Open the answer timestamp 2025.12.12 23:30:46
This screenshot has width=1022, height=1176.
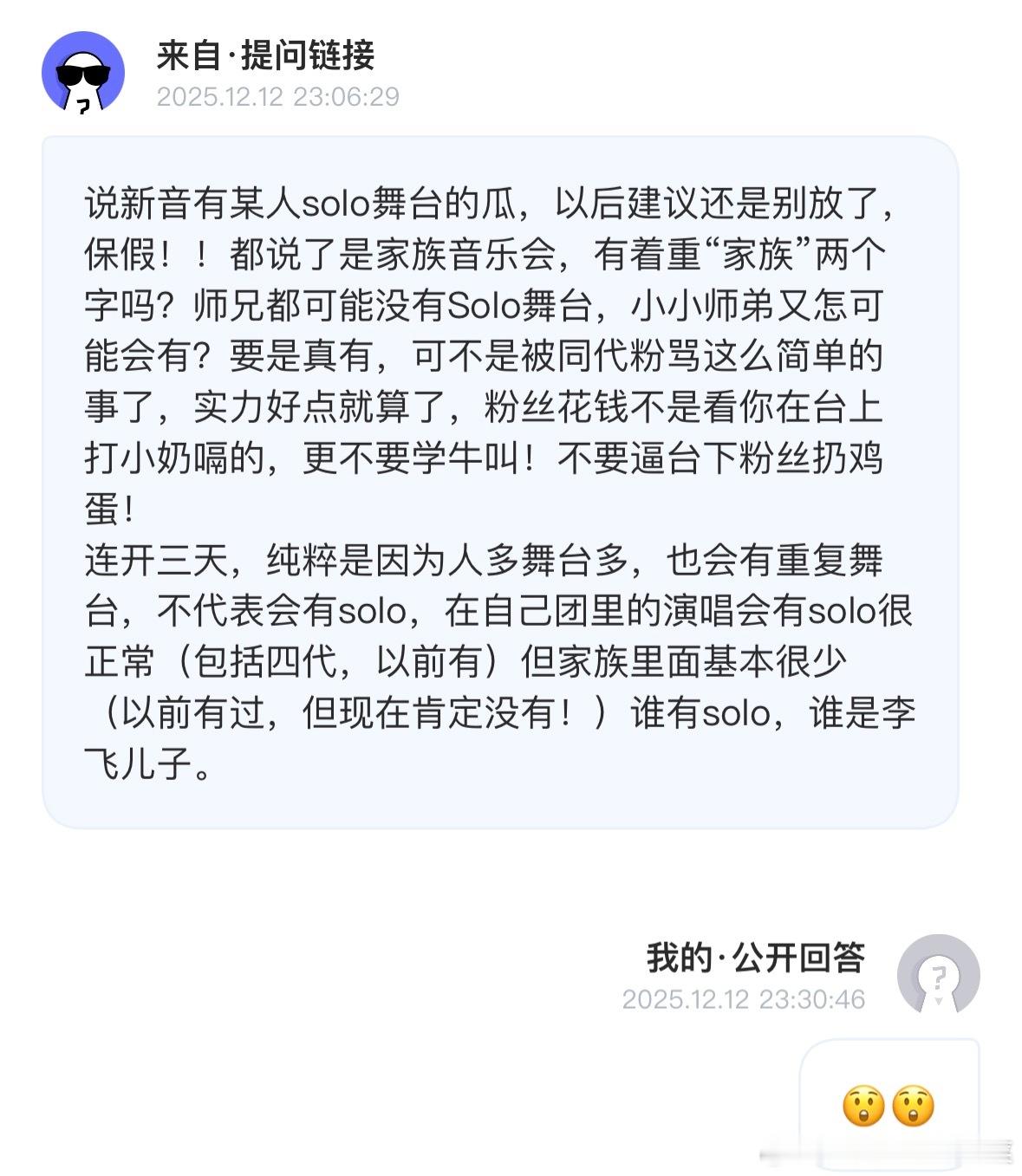pyautogui.click(x=745, y=1000)
